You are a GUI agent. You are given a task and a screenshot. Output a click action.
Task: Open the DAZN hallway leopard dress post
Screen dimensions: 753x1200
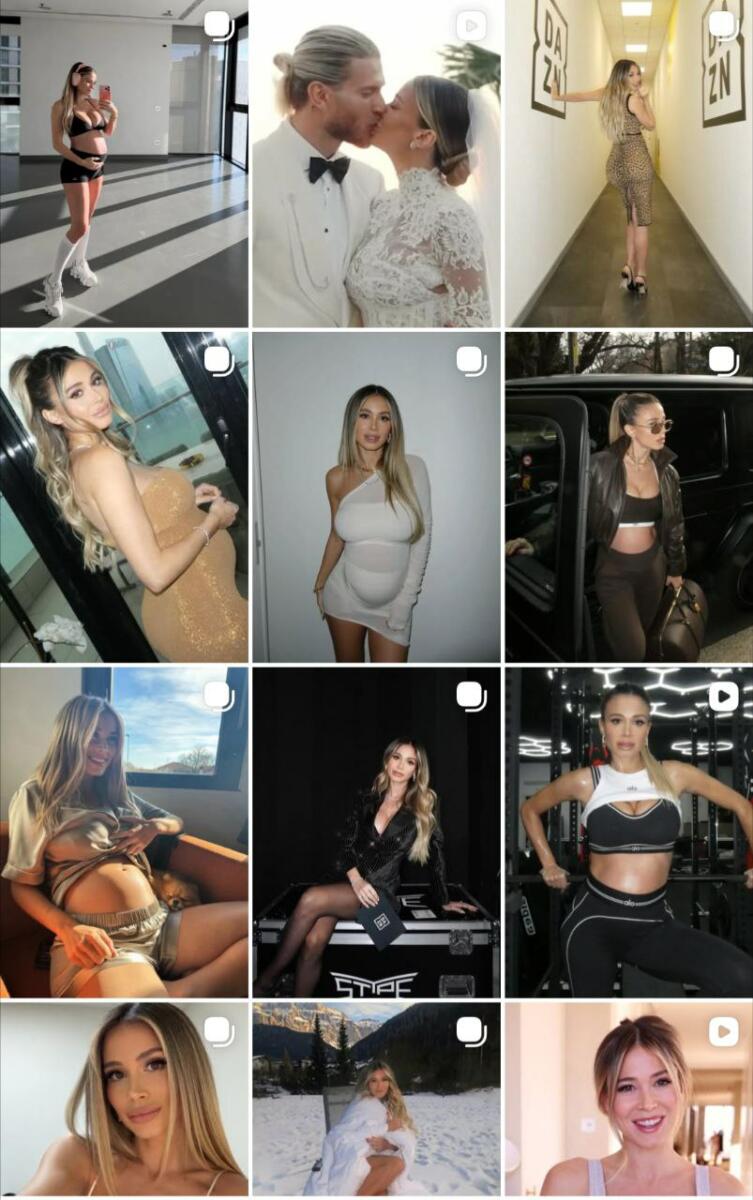point(629,163)
